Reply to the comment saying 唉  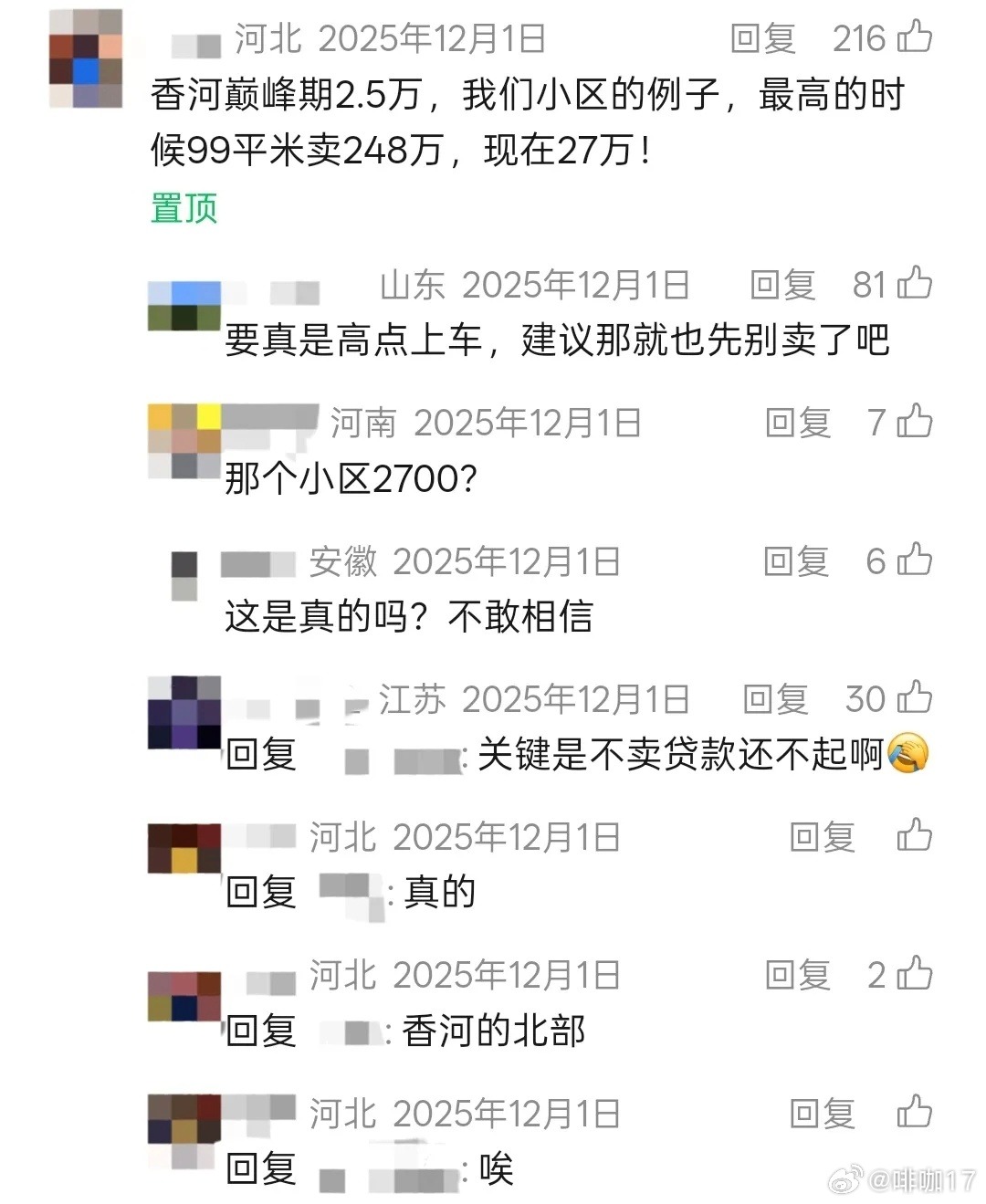click(x=822, y=1113)
